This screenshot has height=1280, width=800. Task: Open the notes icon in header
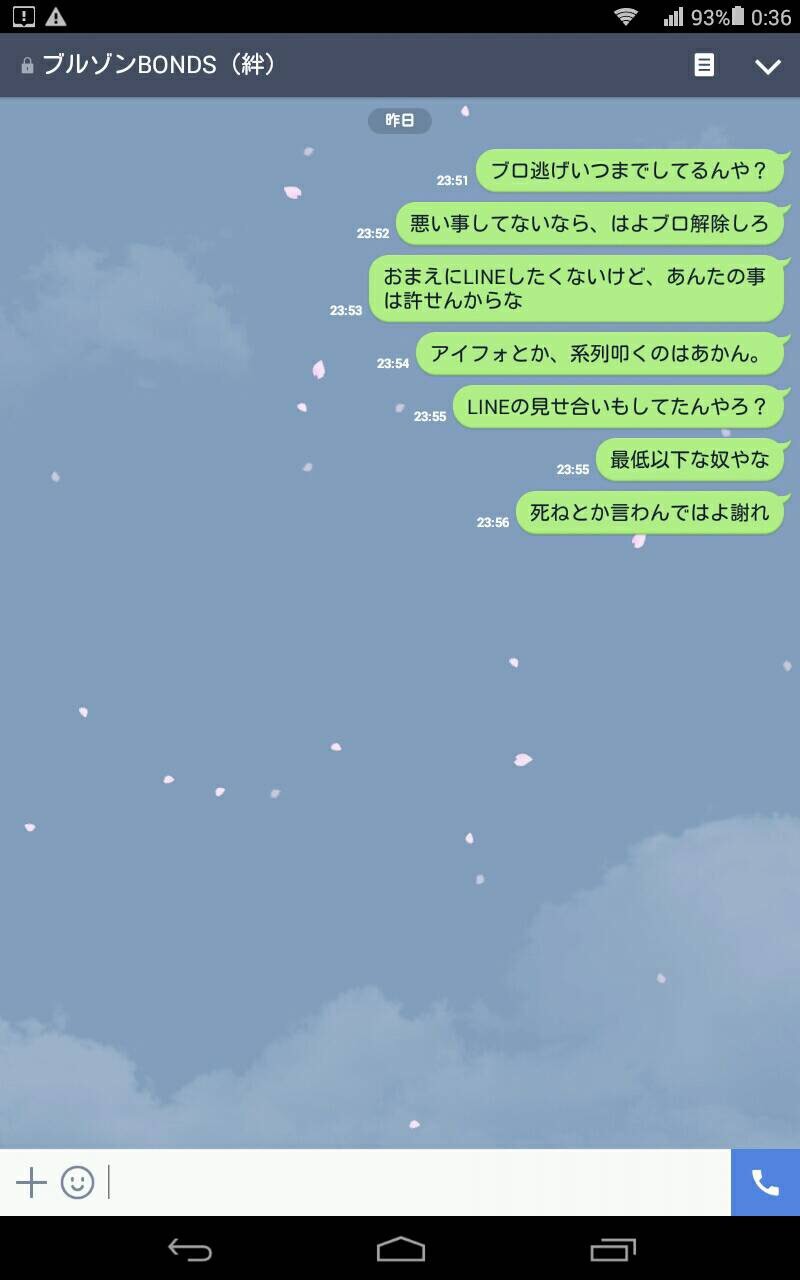pyautogui.click(x=704, y=66)
